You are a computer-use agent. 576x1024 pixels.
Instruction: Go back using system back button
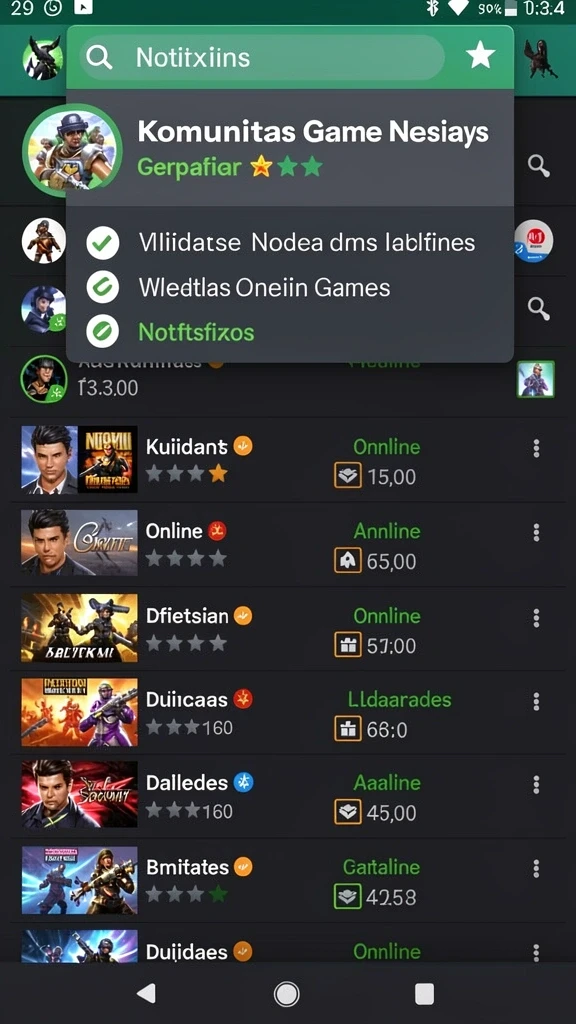coord(146,993)
